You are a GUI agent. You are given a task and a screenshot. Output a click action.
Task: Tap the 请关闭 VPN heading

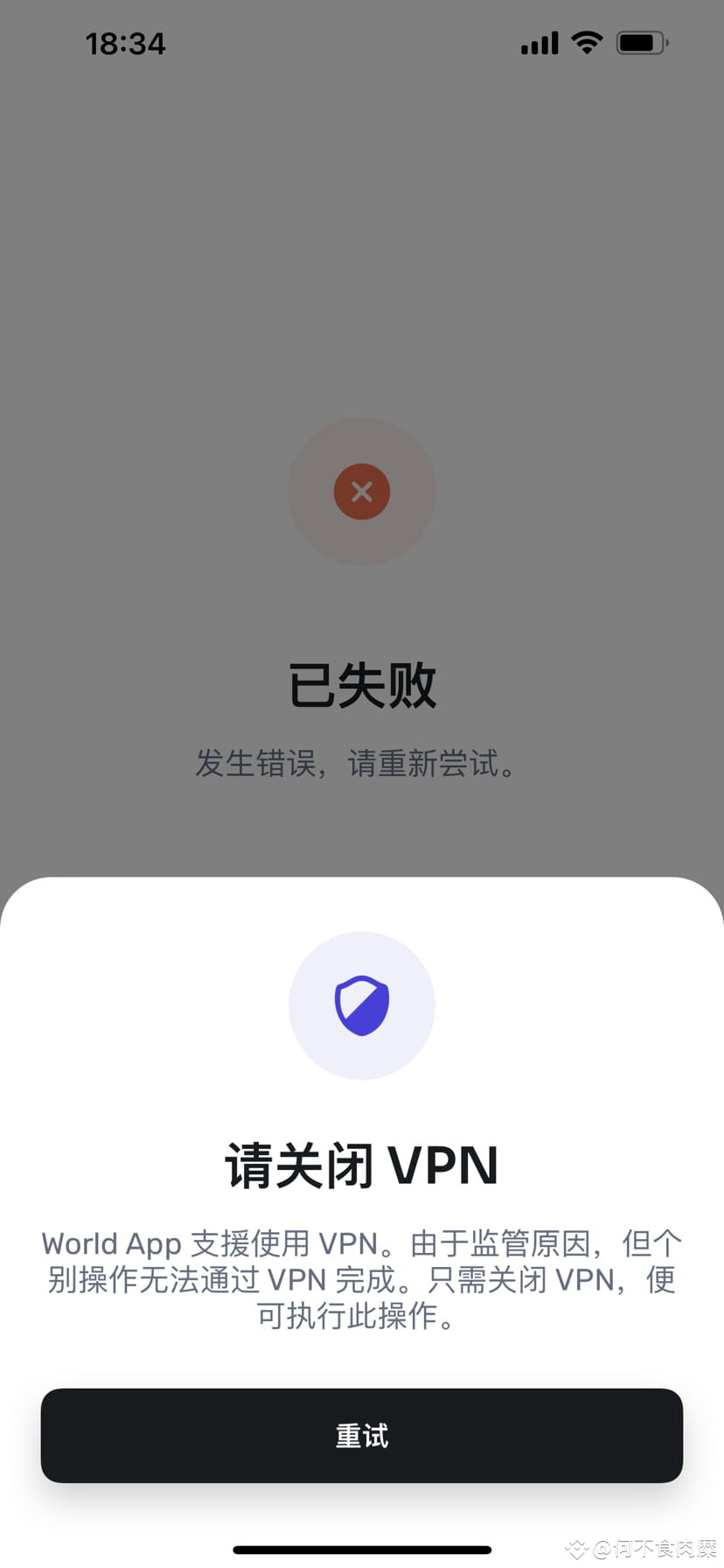click(362, 1164)
